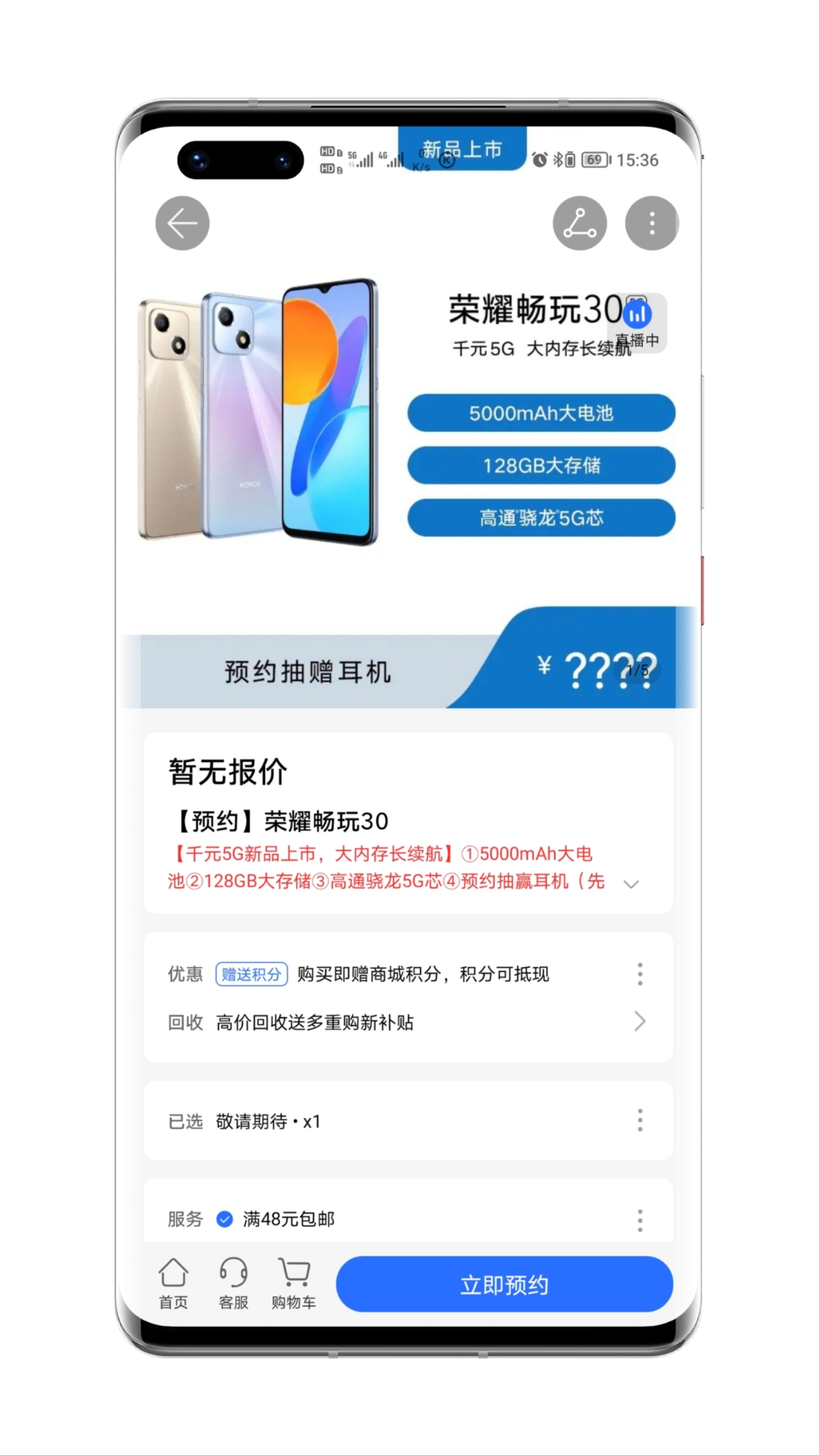
Task: Share this product page
Action: pyautogui.click(x=579, y=223)
